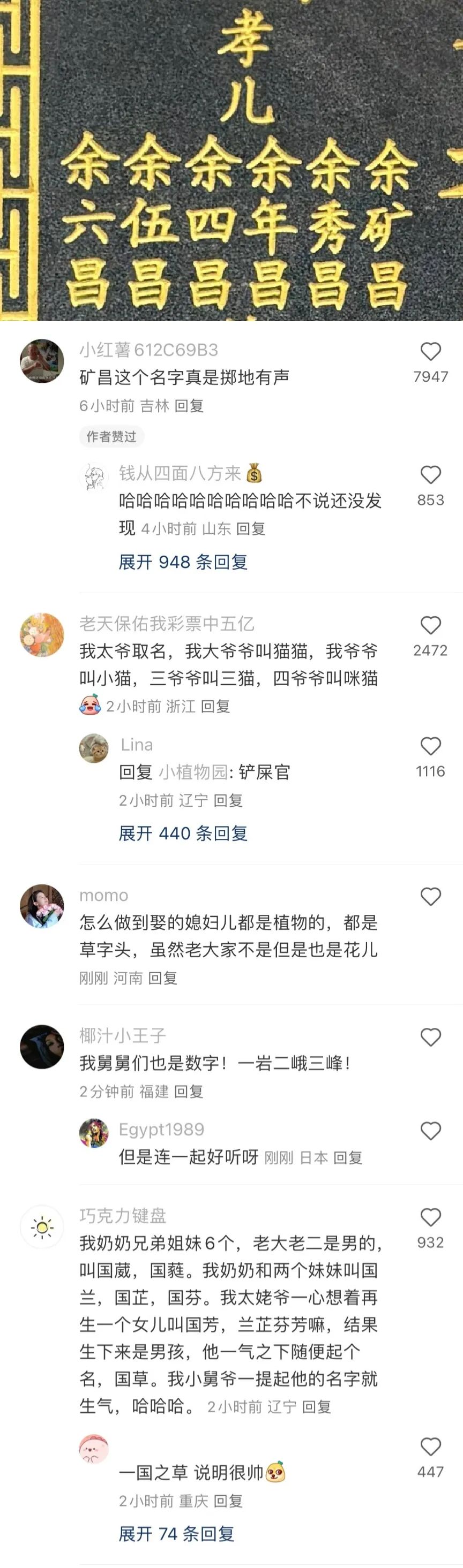
Task: Open 老天保佑我彩票中五亿's profile avatar
Action: click(42, 635)
